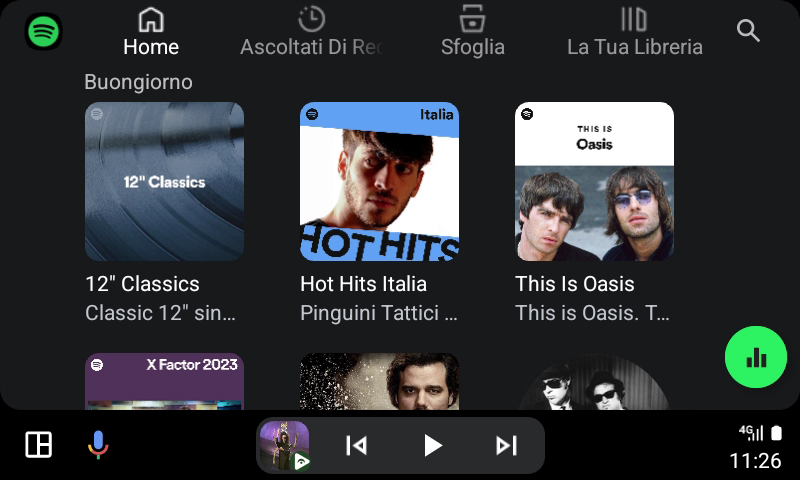The width and height of the screenshot is (800, 480).
Task: Skip to the next track
Action: (x=507, y=445)
